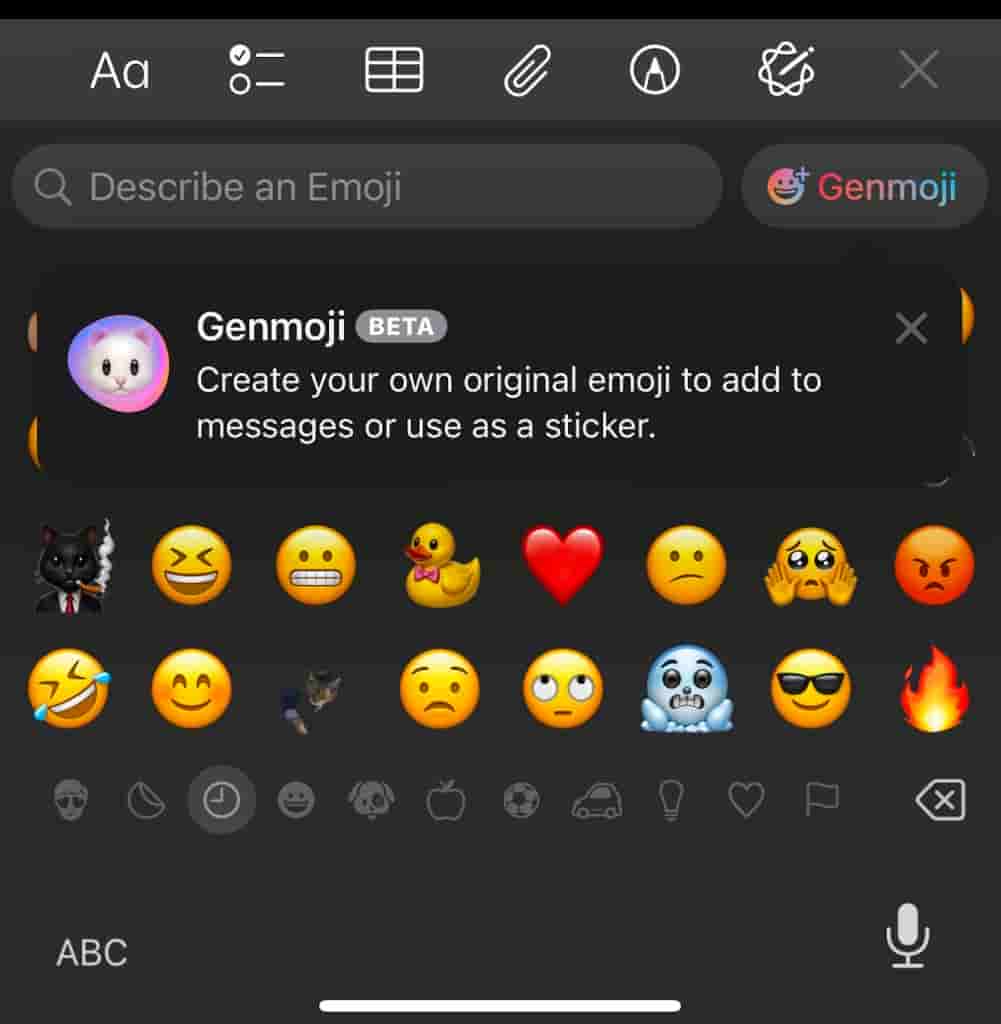The height and width of the screenshot is (1024, 1001).
Task: Add a table to the note
Action: coord(394,71)
